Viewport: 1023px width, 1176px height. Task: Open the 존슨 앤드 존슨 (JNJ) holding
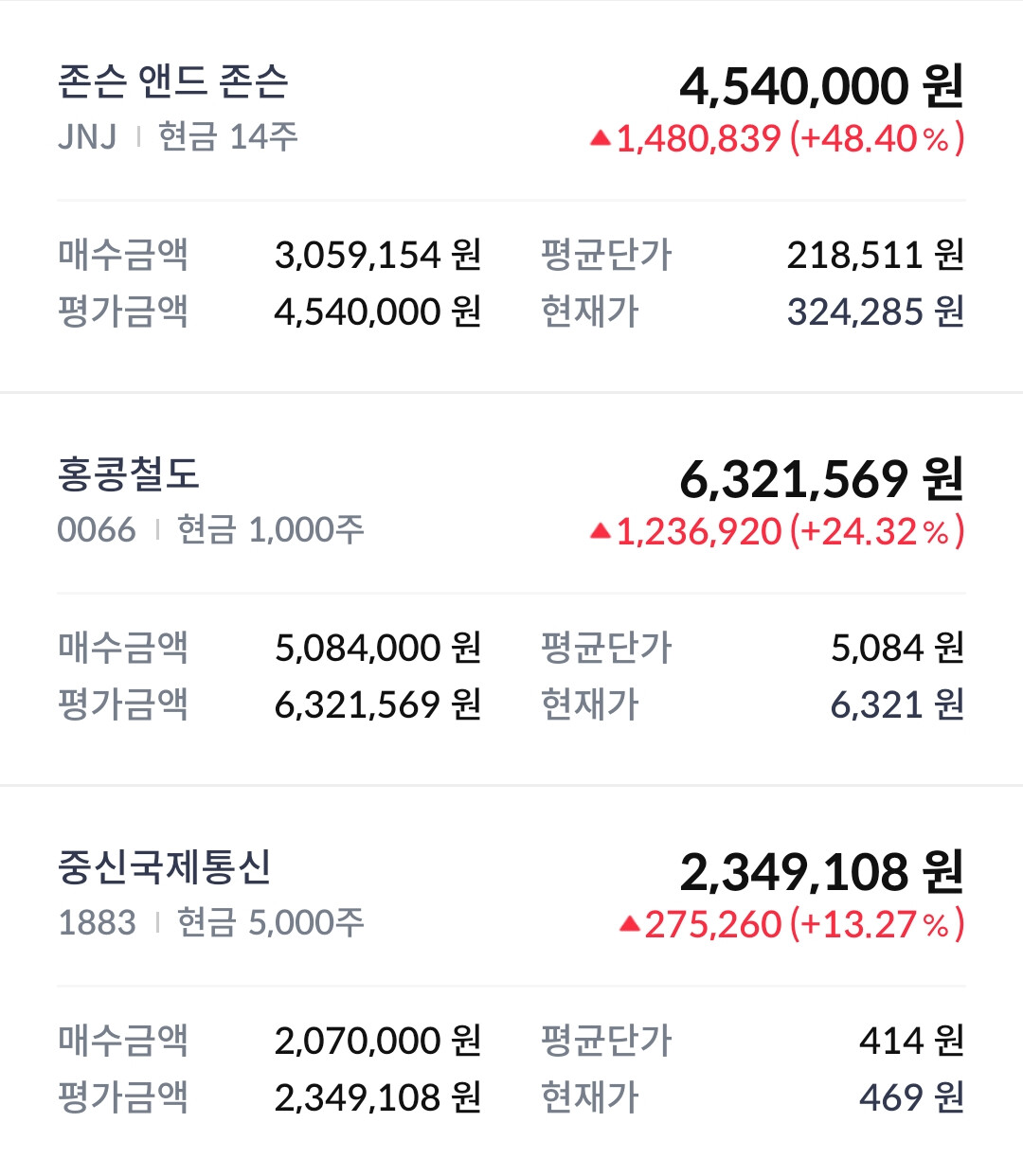(x=173, y=82)
